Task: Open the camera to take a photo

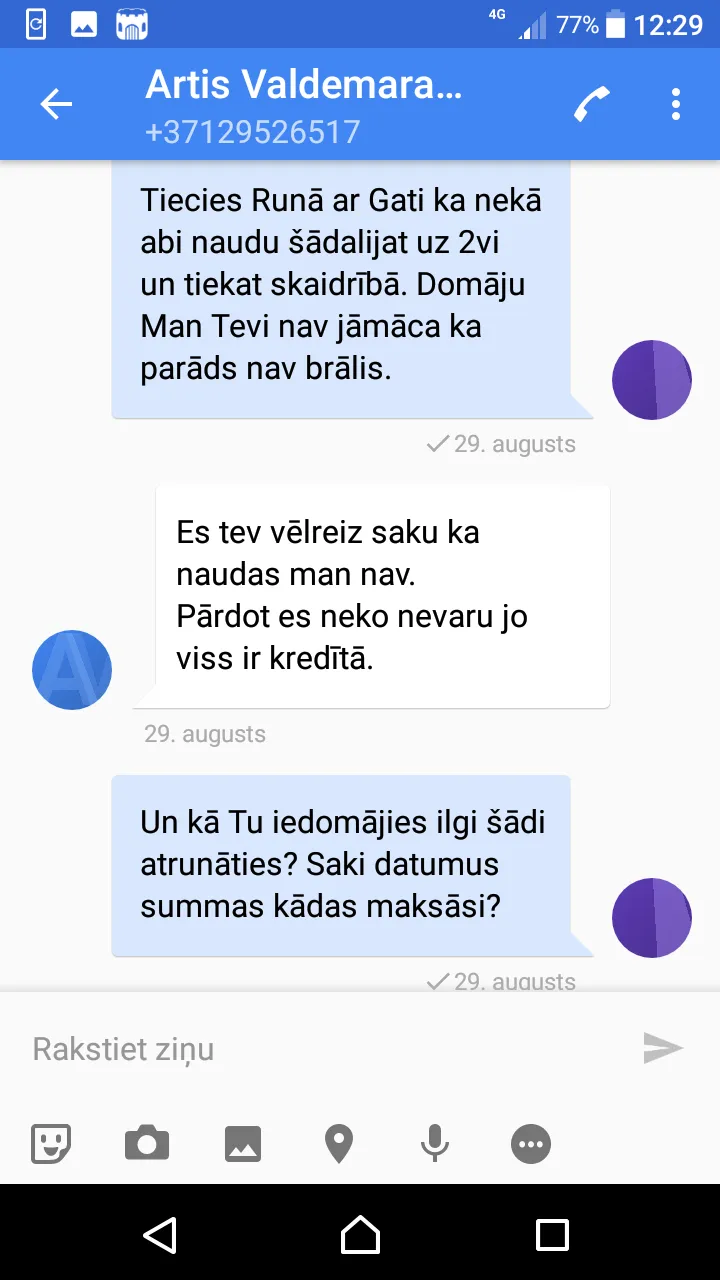Action: [147, 1143]
